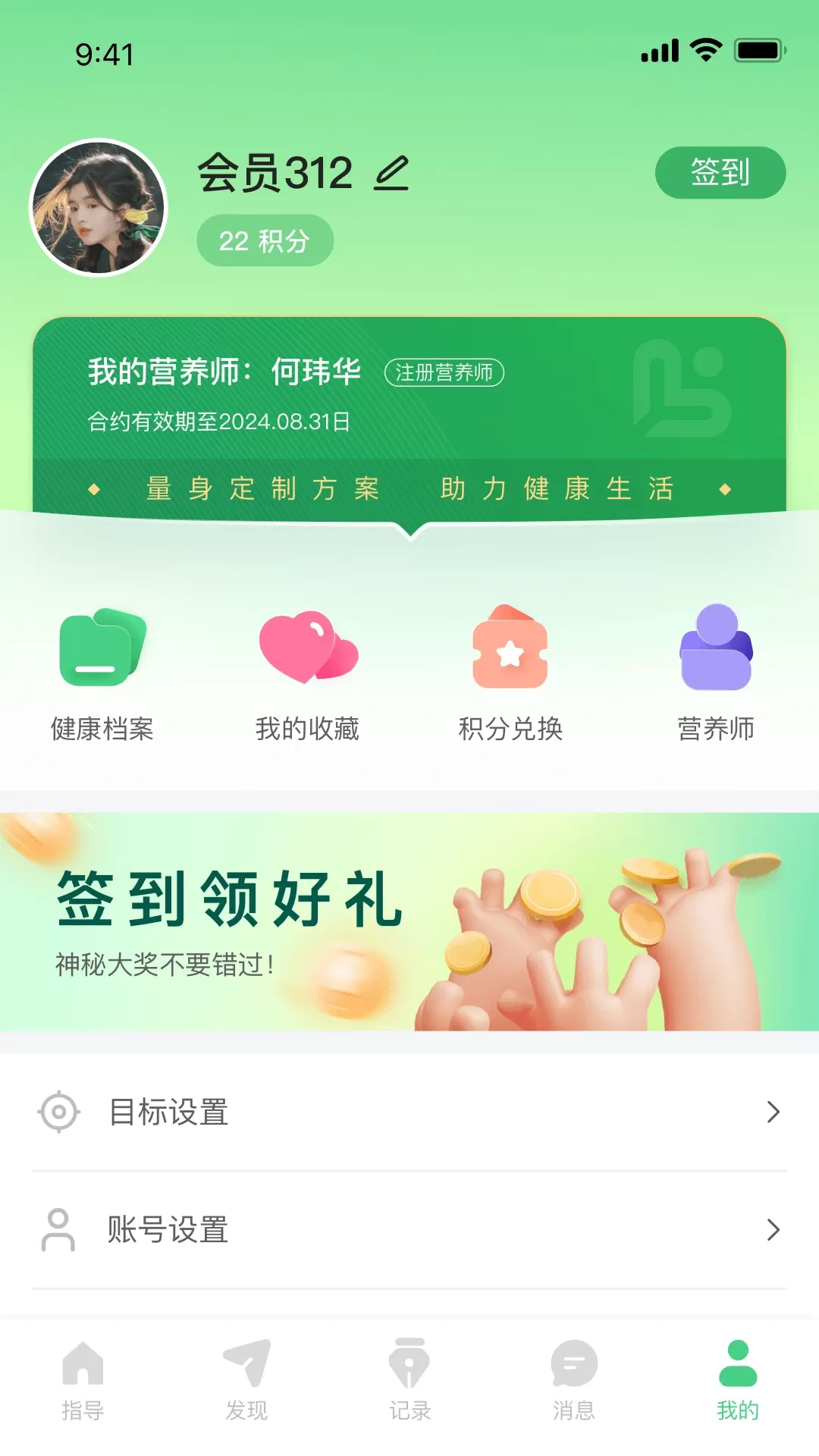Open the 签到领好礼 banner
The height and width of the screenshot is (1456, 819).
pyautogui.click(x=409, y=921)
